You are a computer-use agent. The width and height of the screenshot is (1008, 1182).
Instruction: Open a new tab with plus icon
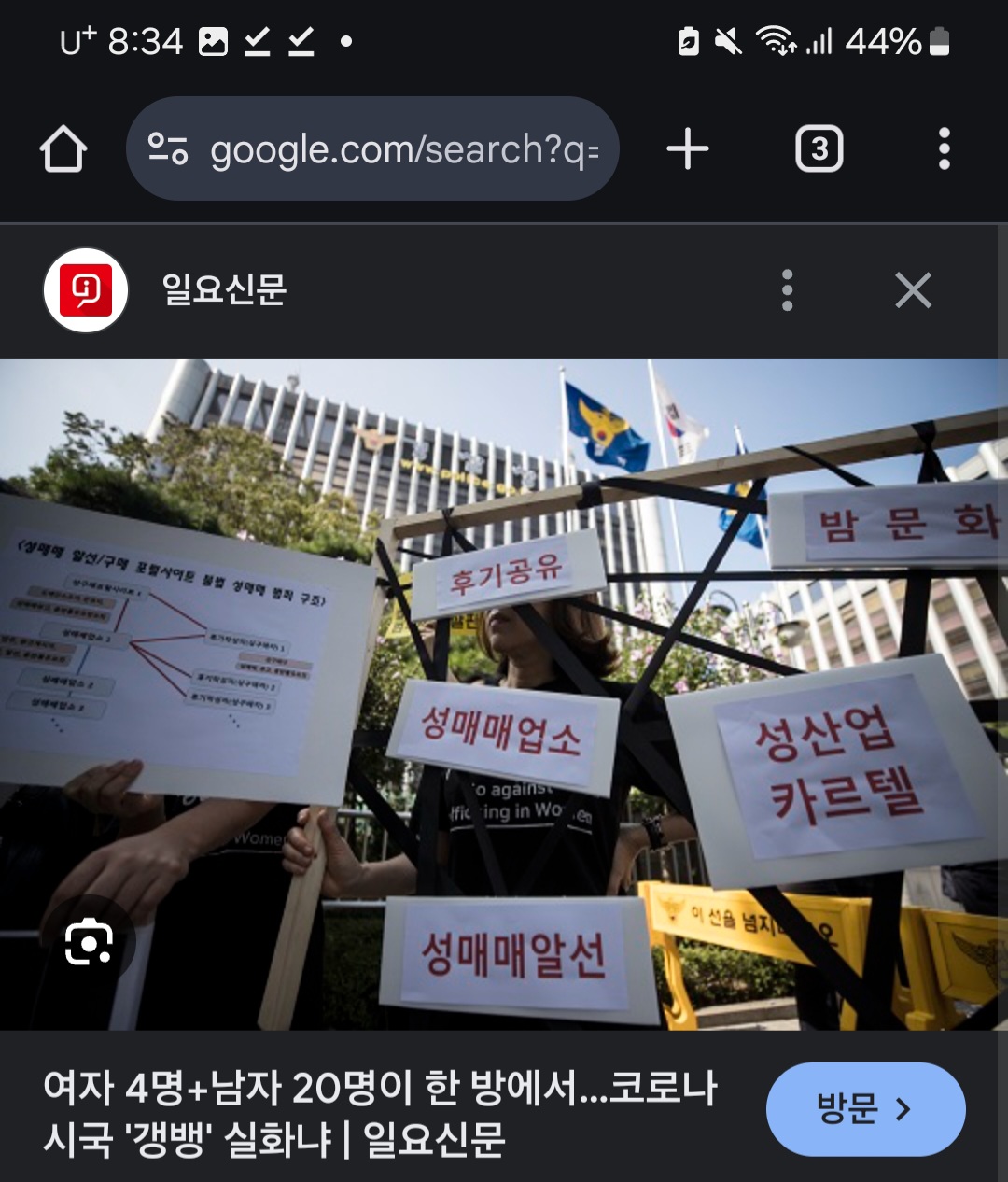(x=688, y=149)
